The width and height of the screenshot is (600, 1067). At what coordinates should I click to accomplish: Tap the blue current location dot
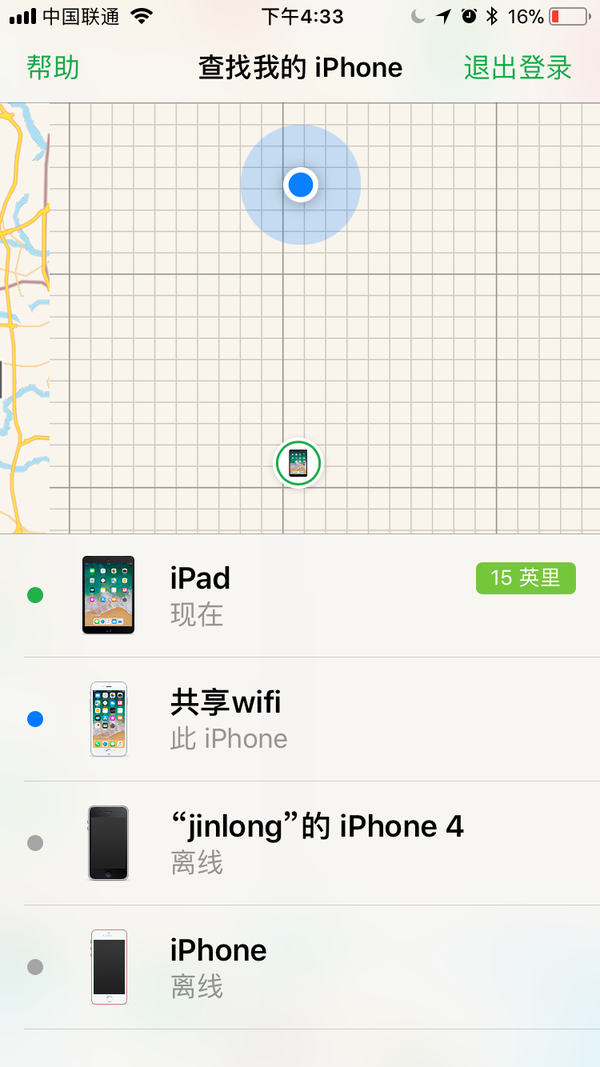point(300,184)
